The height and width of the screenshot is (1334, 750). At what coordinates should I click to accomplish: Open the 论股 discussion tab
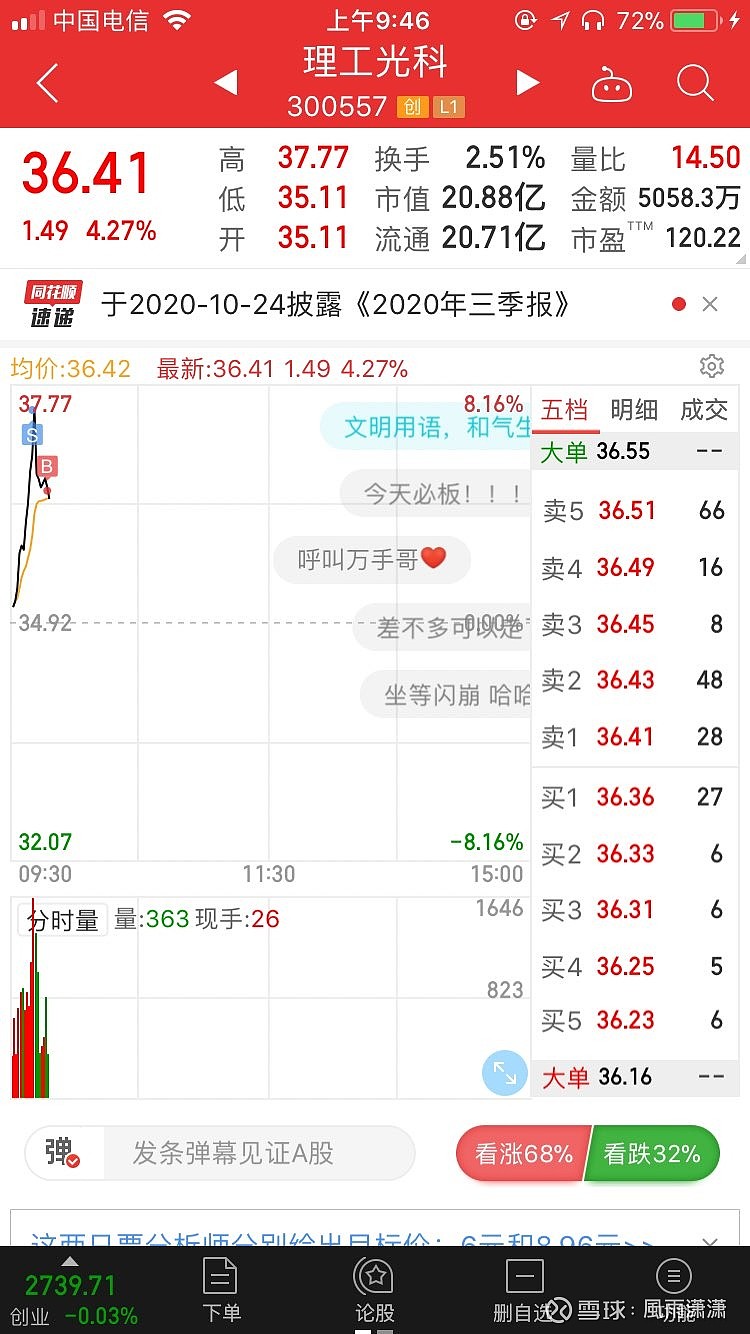pyautogui.click(x=374, y=1290)
